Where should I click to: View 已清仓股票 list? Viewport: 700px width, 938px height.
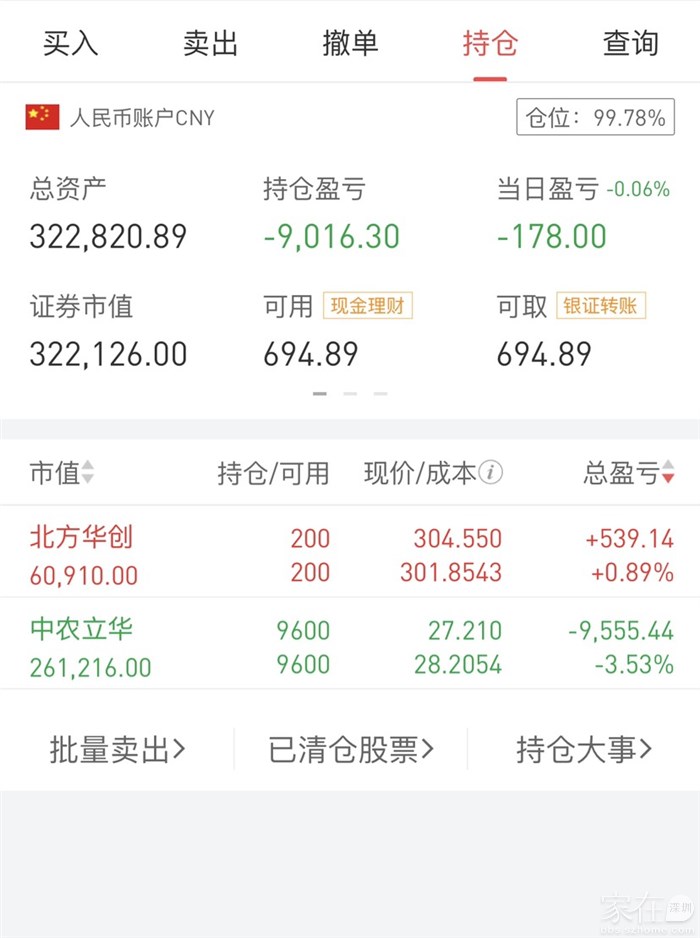click(350, 749)
